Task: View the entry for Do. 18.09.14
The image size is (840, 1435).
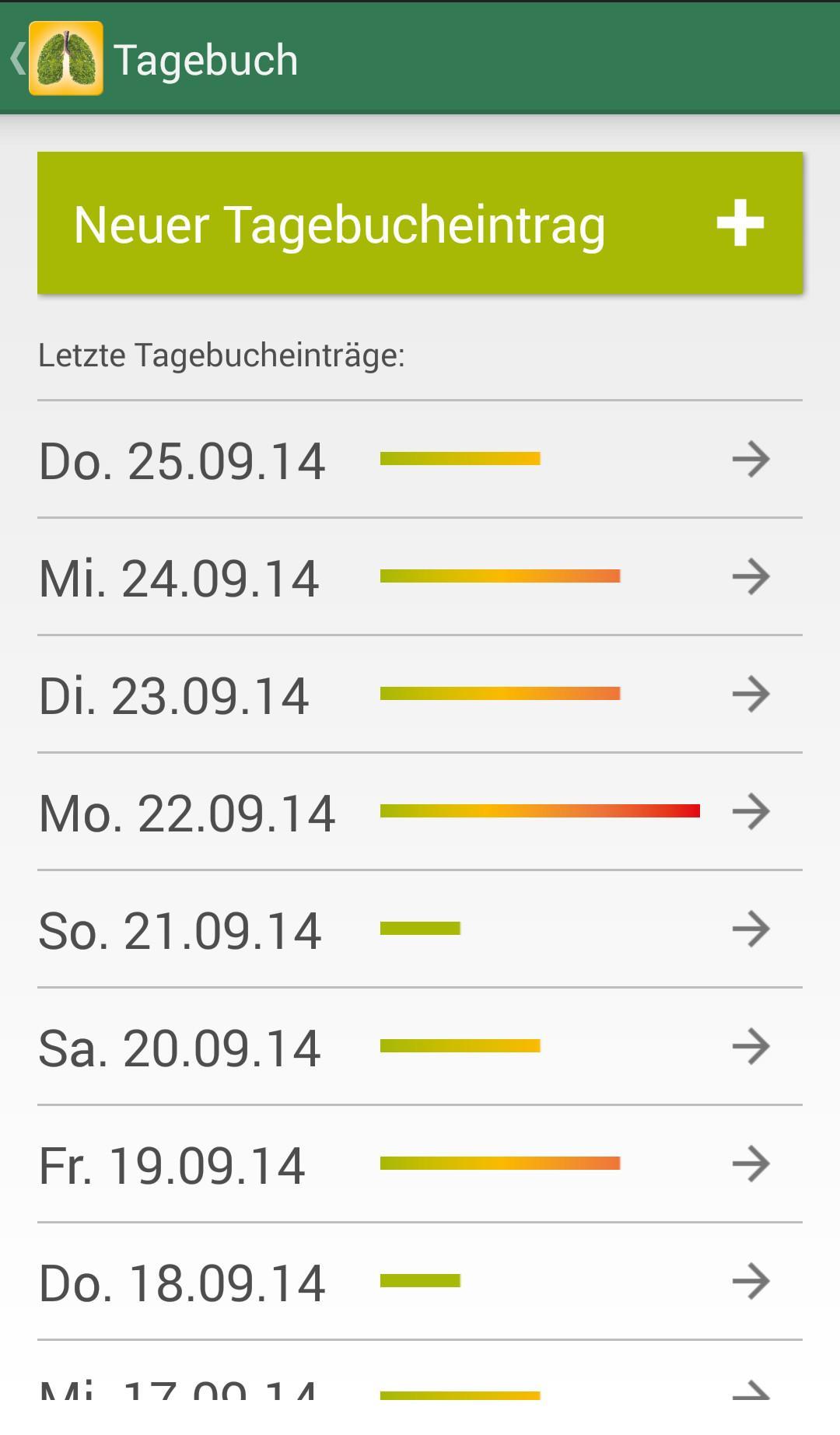Action: 419,1282
